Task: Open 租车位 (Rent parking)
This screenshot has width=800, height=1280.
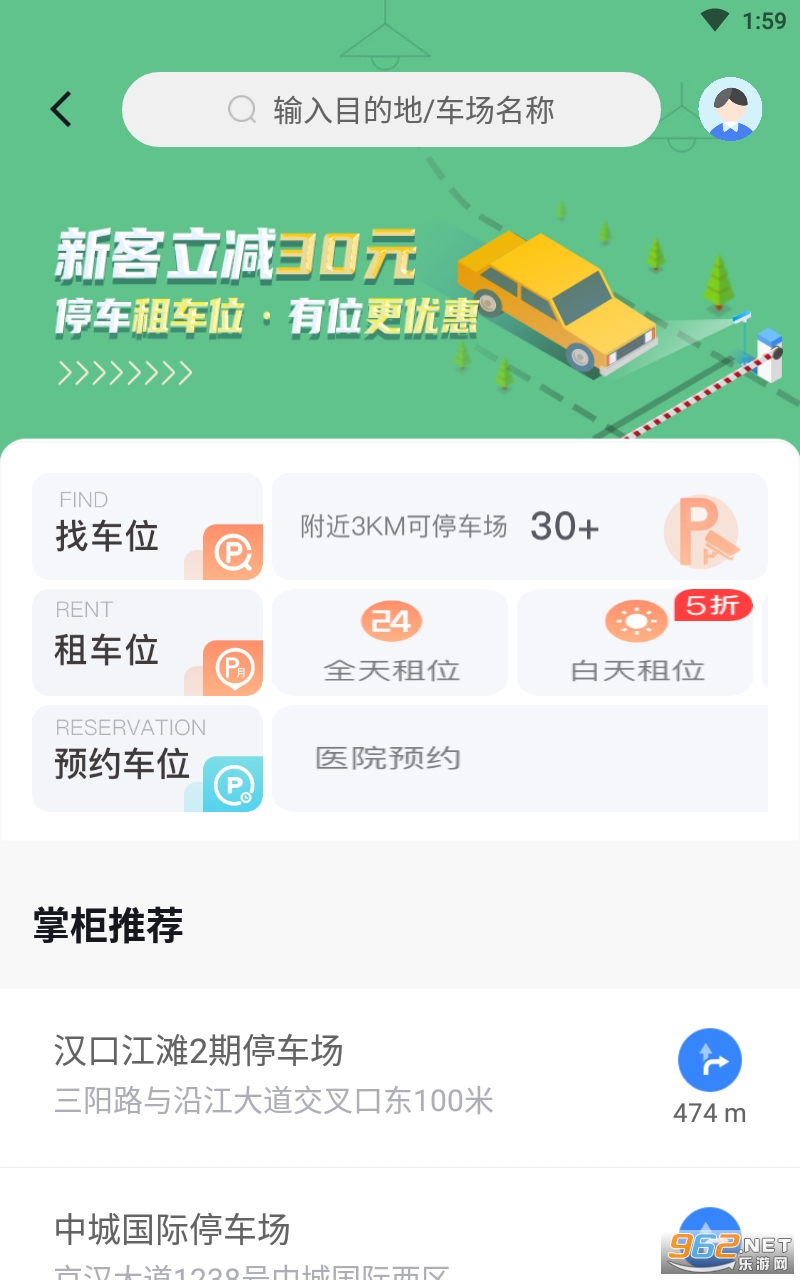Action: click(147, 643)
